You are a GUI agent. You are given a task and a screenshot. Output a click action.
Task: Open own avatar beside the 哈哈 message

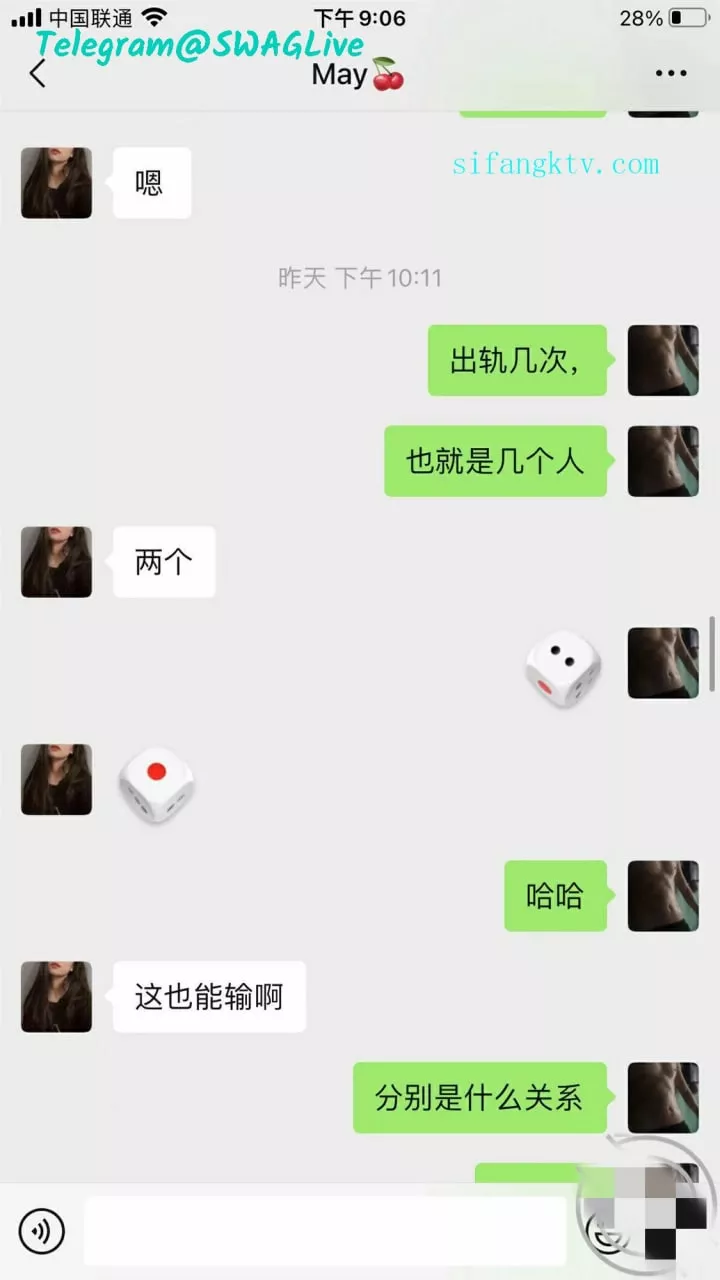tap(663, 896)
